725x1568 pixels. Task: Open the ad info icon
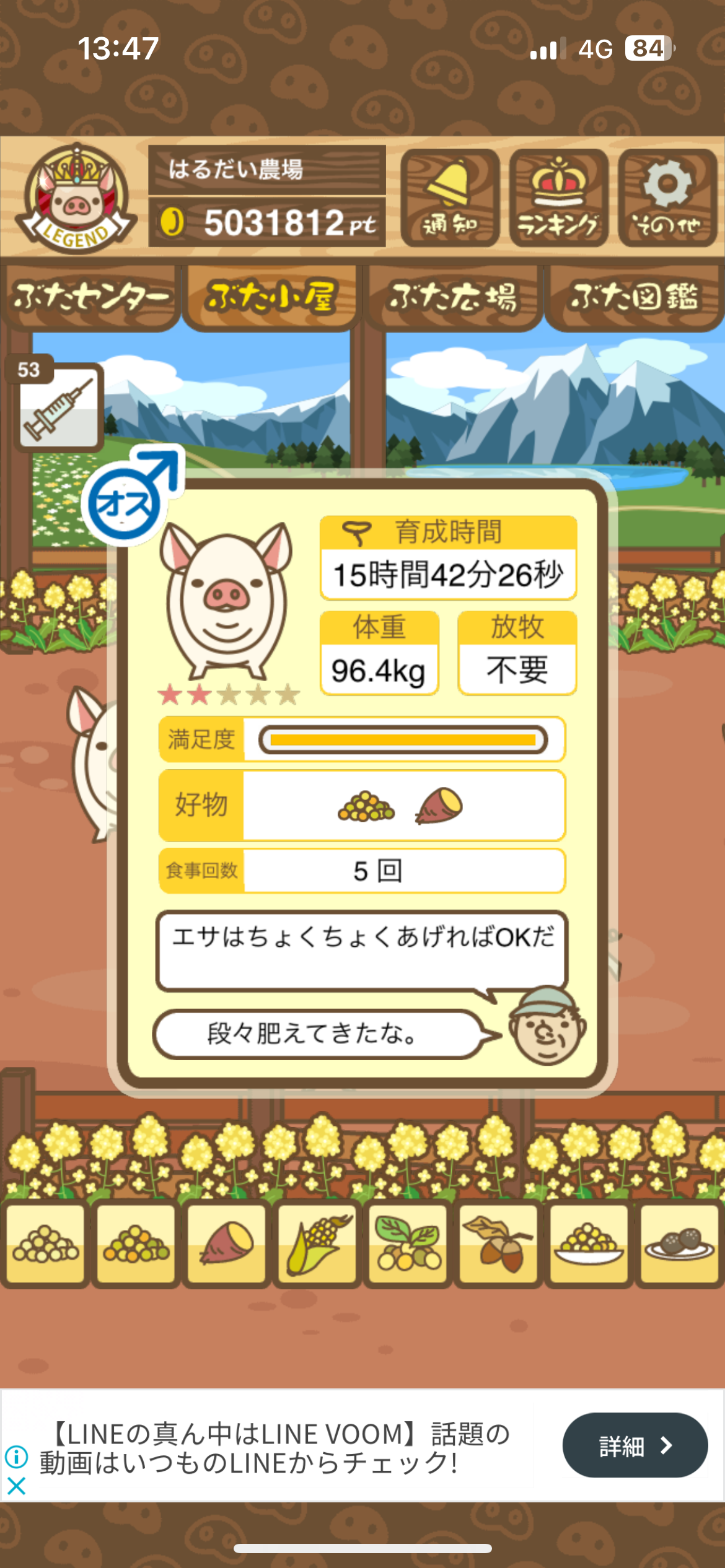pyautogui.click(x=16, y=1457)
